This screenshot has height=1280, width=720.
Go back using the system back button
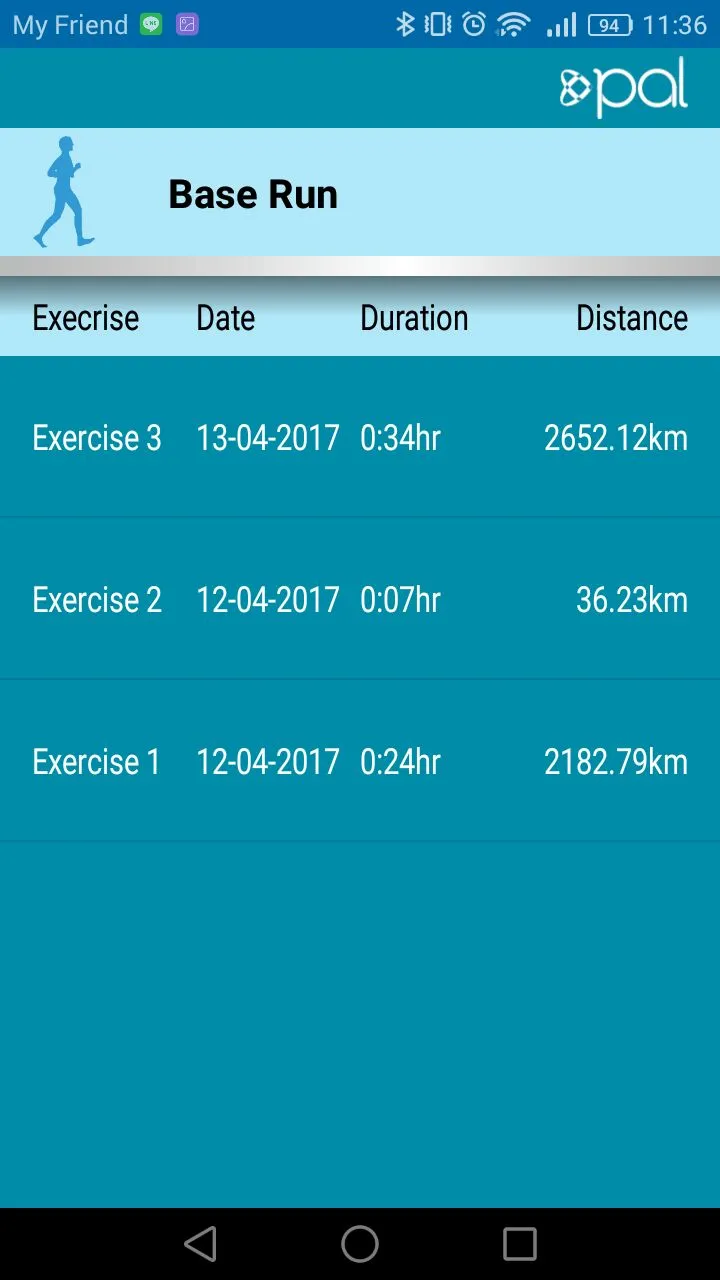point(200,1244)
